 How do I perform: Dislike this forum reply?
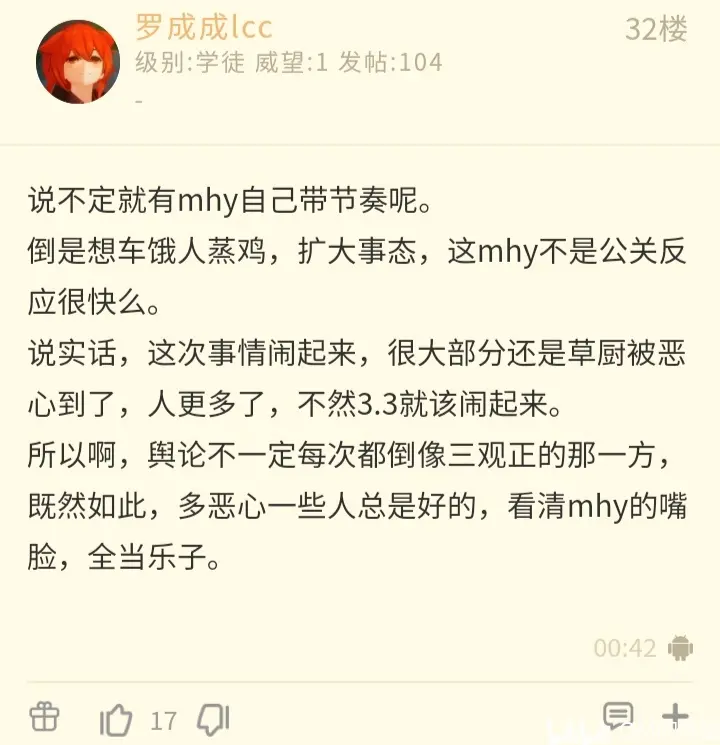(213, 718)
